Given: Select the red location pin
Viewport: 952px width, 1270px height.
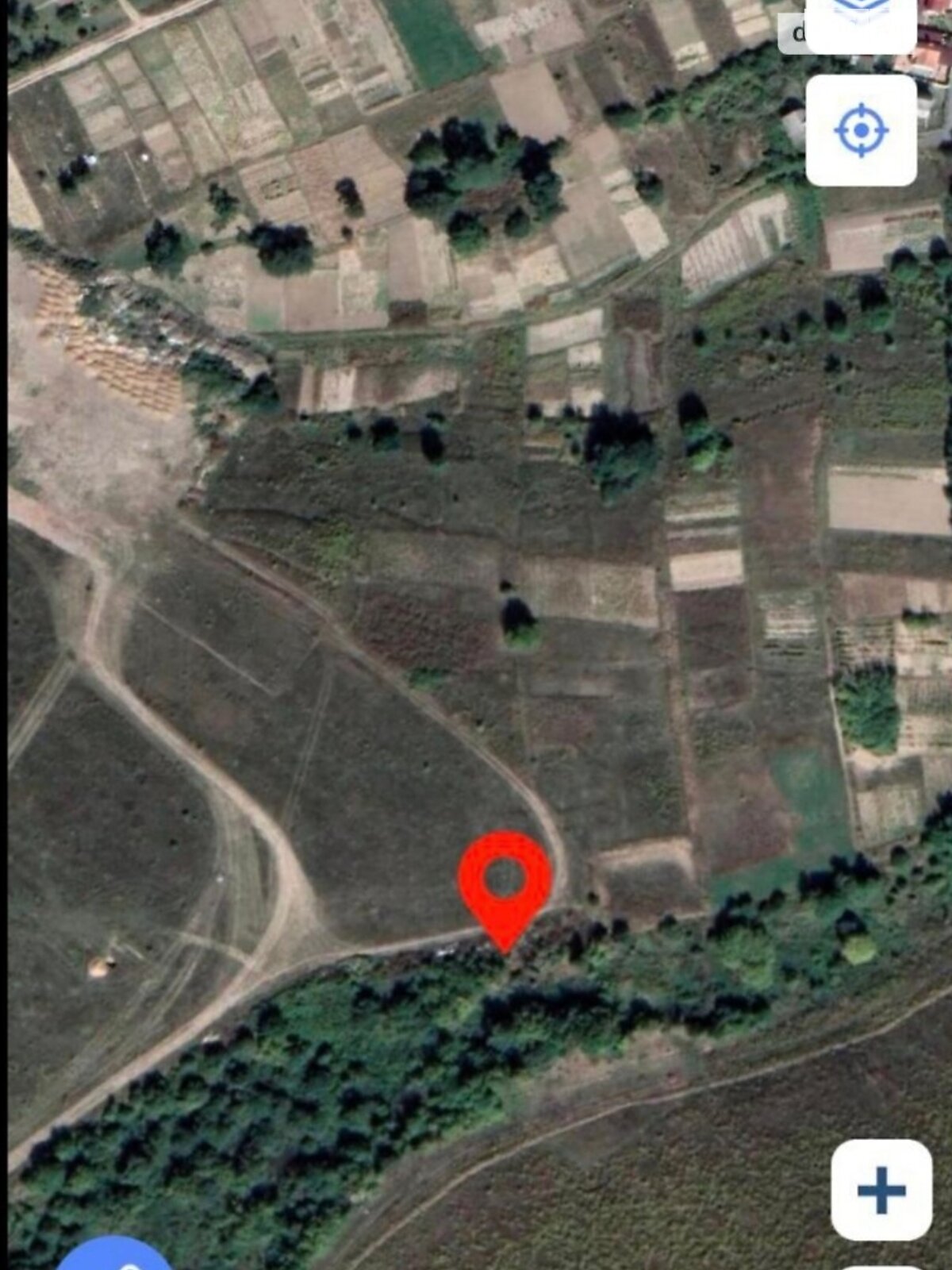Looking at the screenshot, I should [x=505, y=883].
